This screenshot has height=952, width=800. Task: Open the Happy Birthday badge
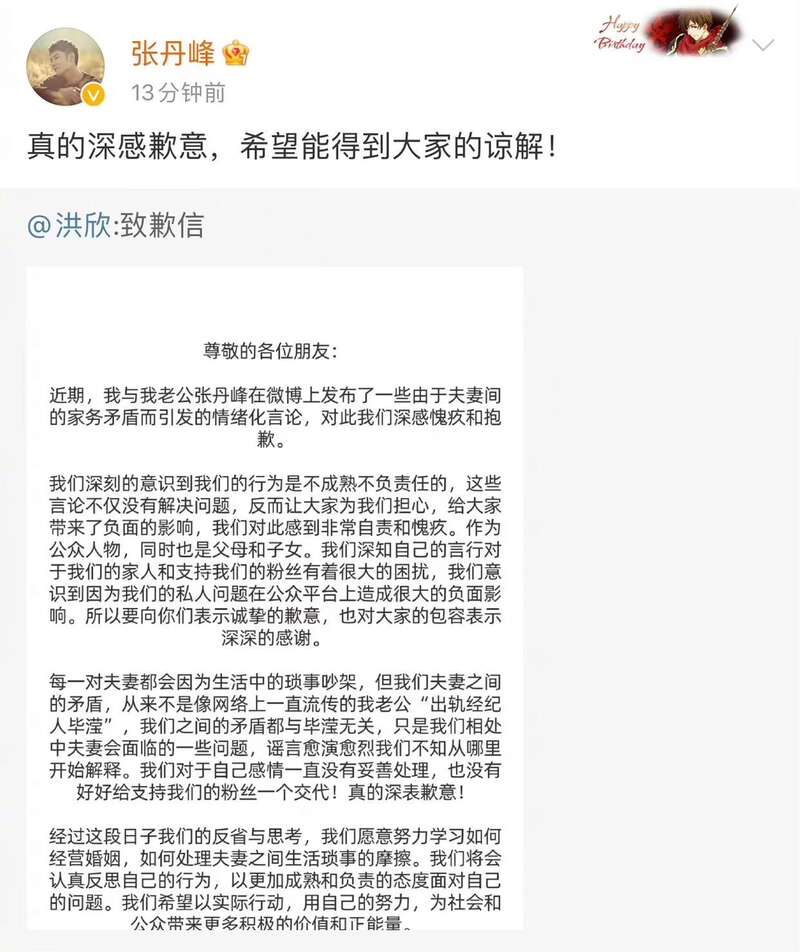[668, 32]
